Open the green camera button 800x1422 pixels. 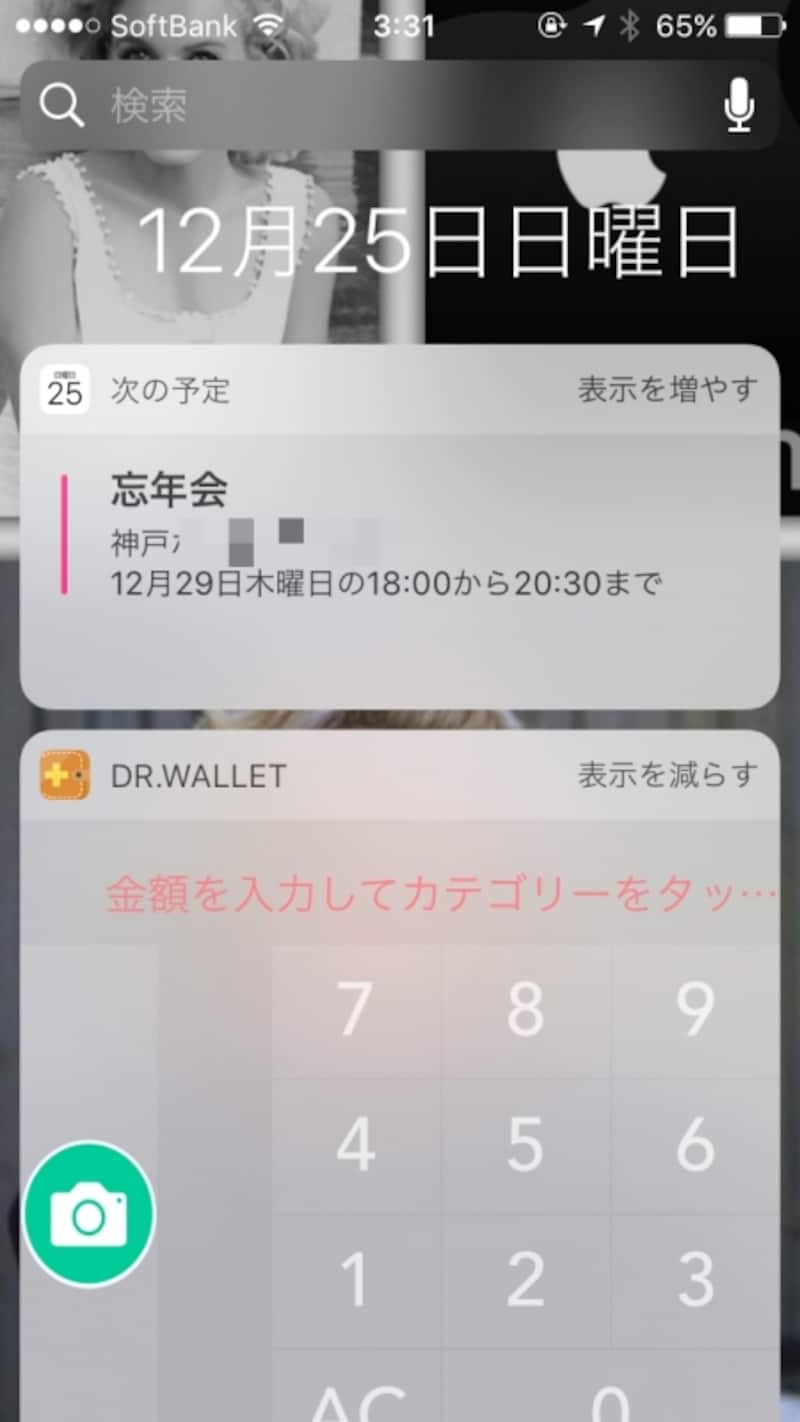point(89,1214)
